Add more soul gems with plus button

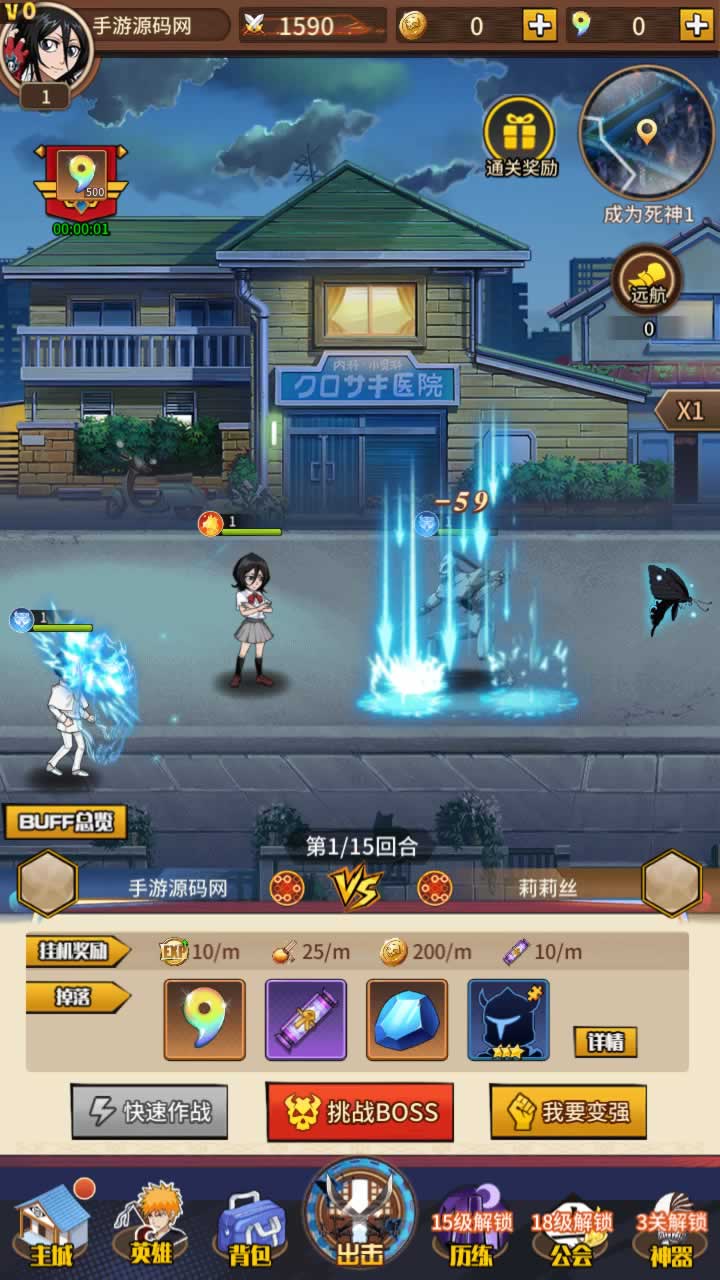696,26
